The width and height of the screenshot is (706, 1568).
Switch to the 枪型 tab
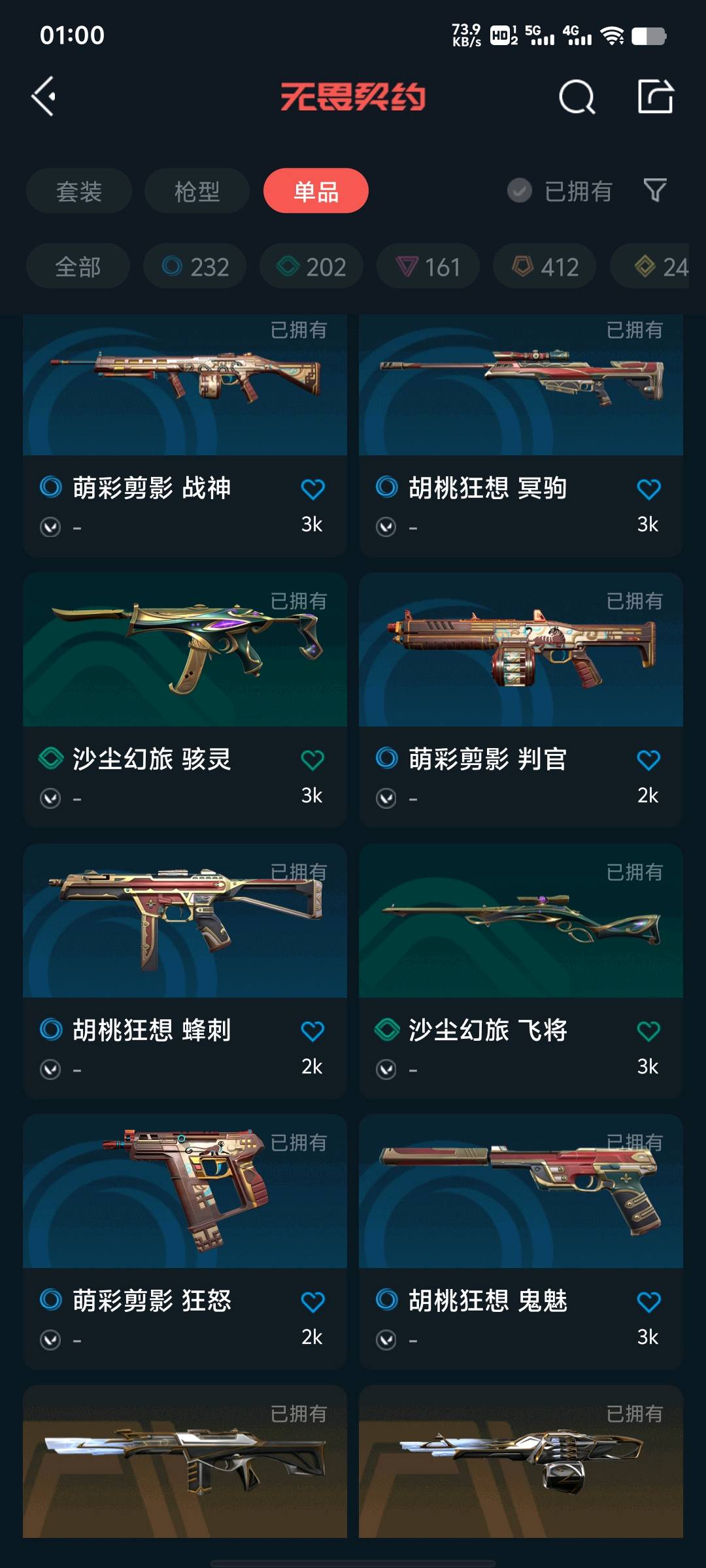(x=197, y=191)
